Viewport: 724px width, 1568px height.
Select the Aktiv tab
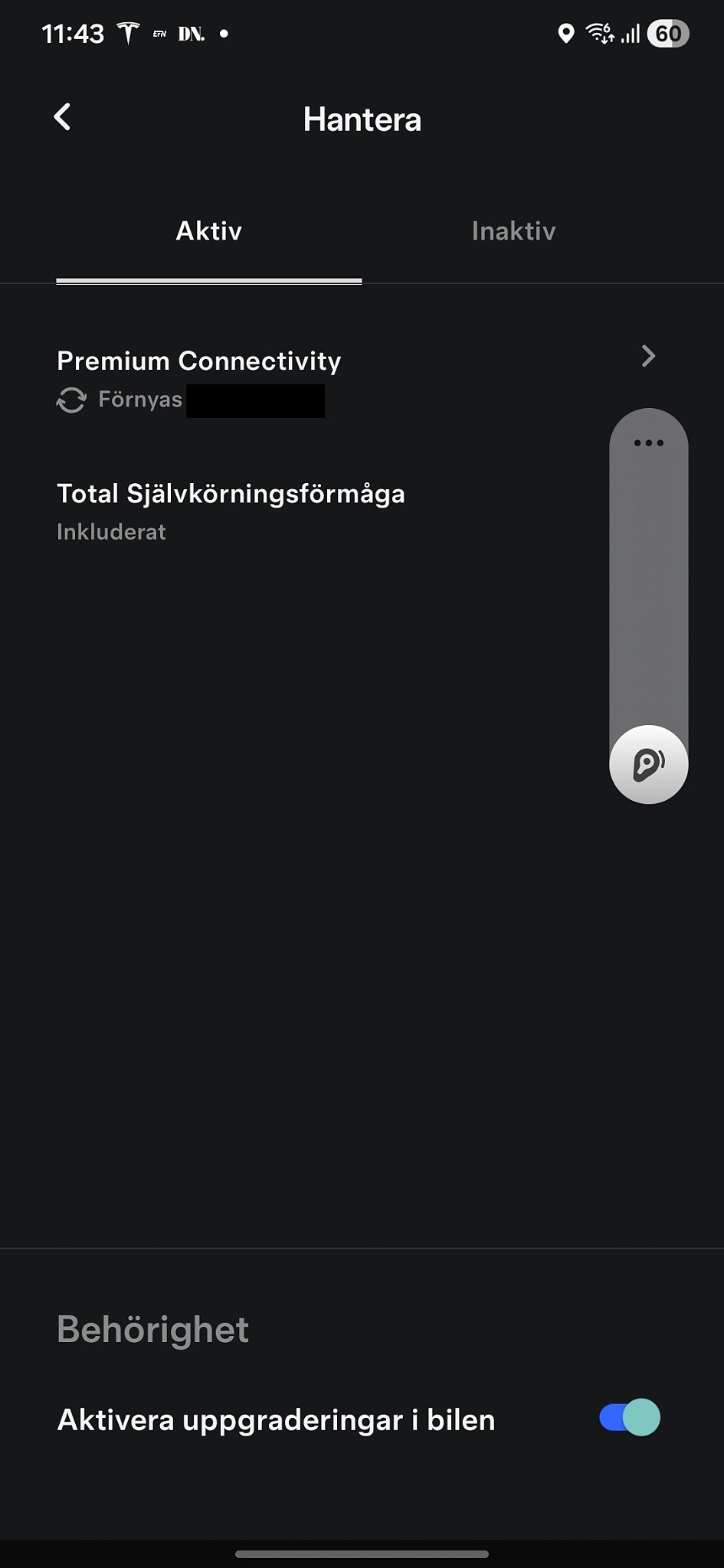tap(208, 231)
